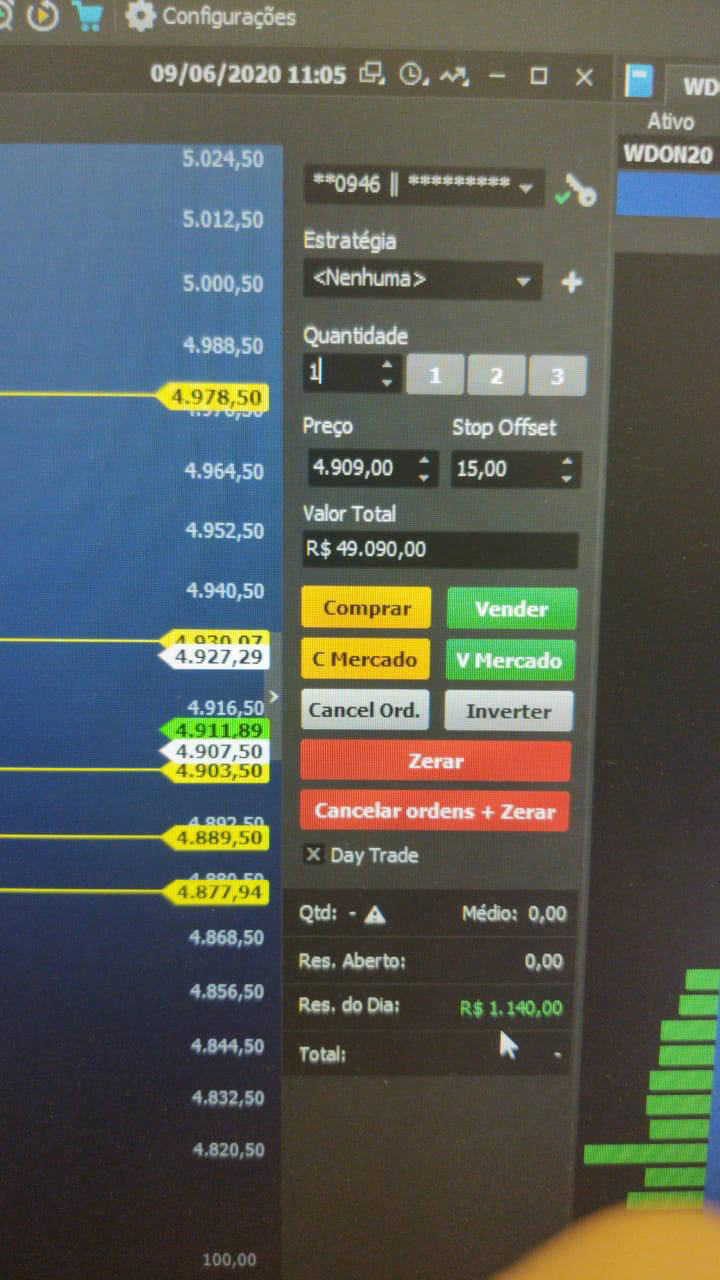The width and height of the screenshot is (720, 1280).
Task: Edit the Preço field
Action: click(371, 468)
